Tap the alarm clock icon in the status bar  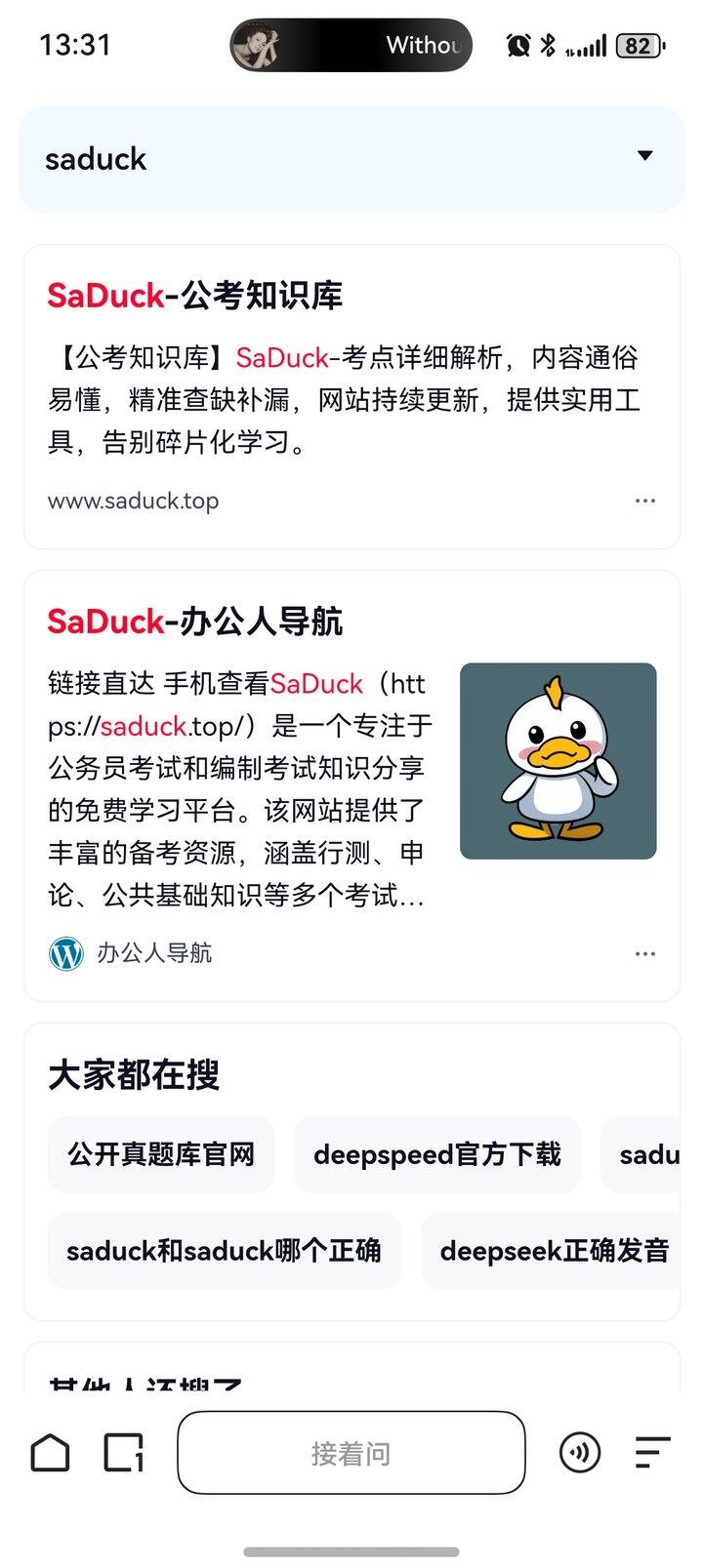pyautogui.click(x=517, y=44)
